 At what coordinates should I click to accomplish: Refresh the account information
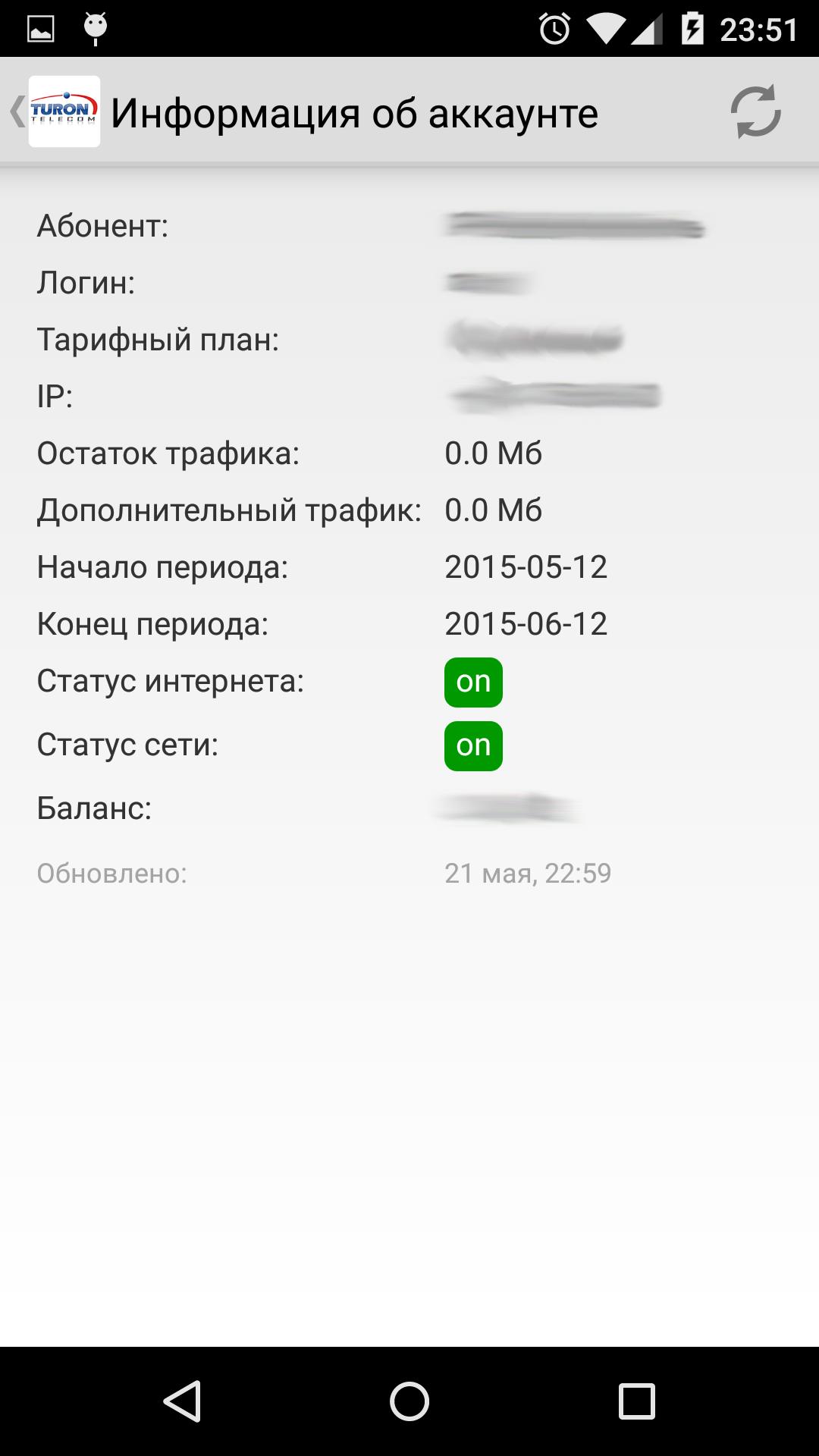(755, 112)
